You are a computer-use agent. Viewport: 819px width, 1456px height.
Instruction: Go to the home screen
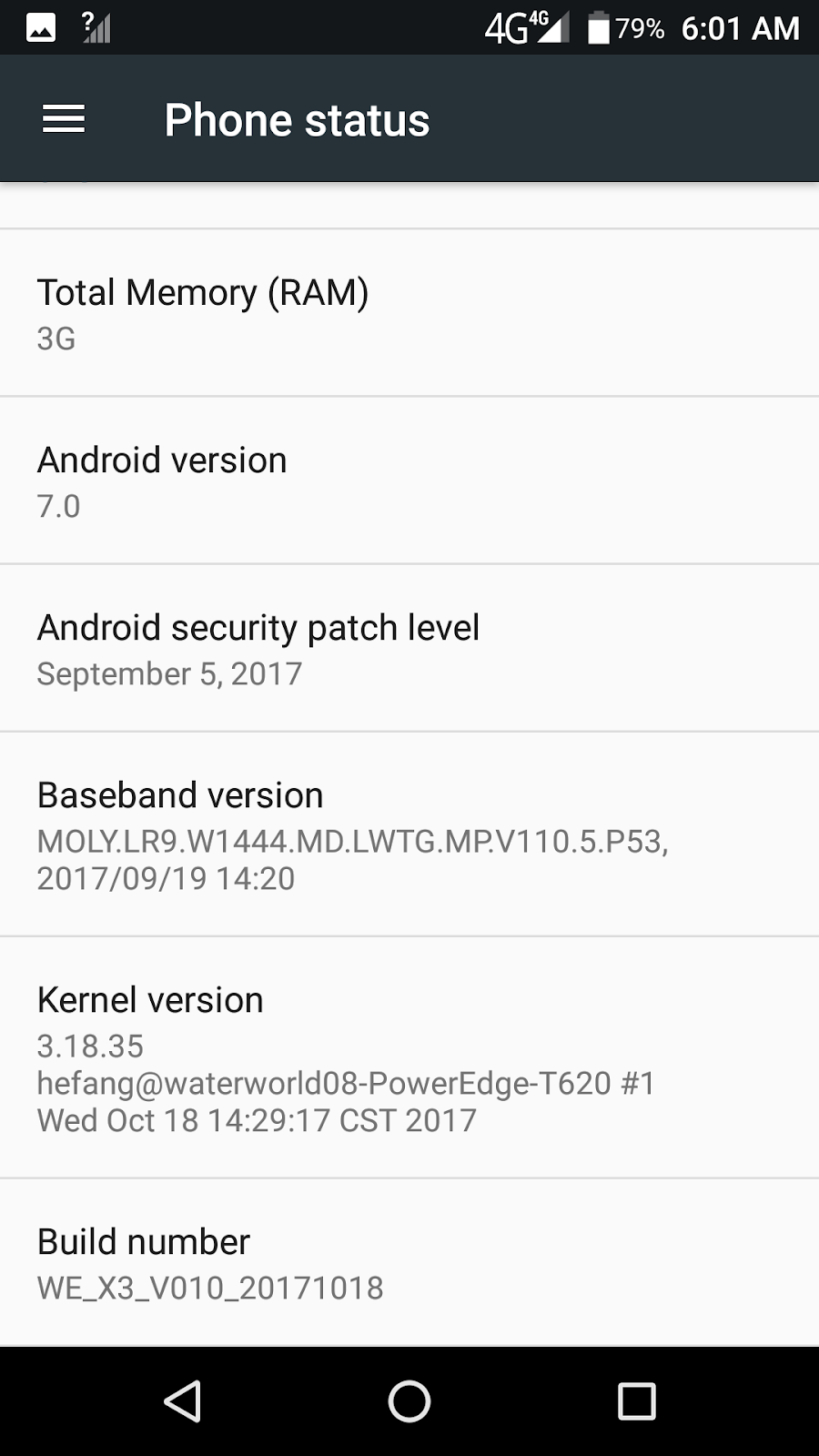click(409, 1401)
